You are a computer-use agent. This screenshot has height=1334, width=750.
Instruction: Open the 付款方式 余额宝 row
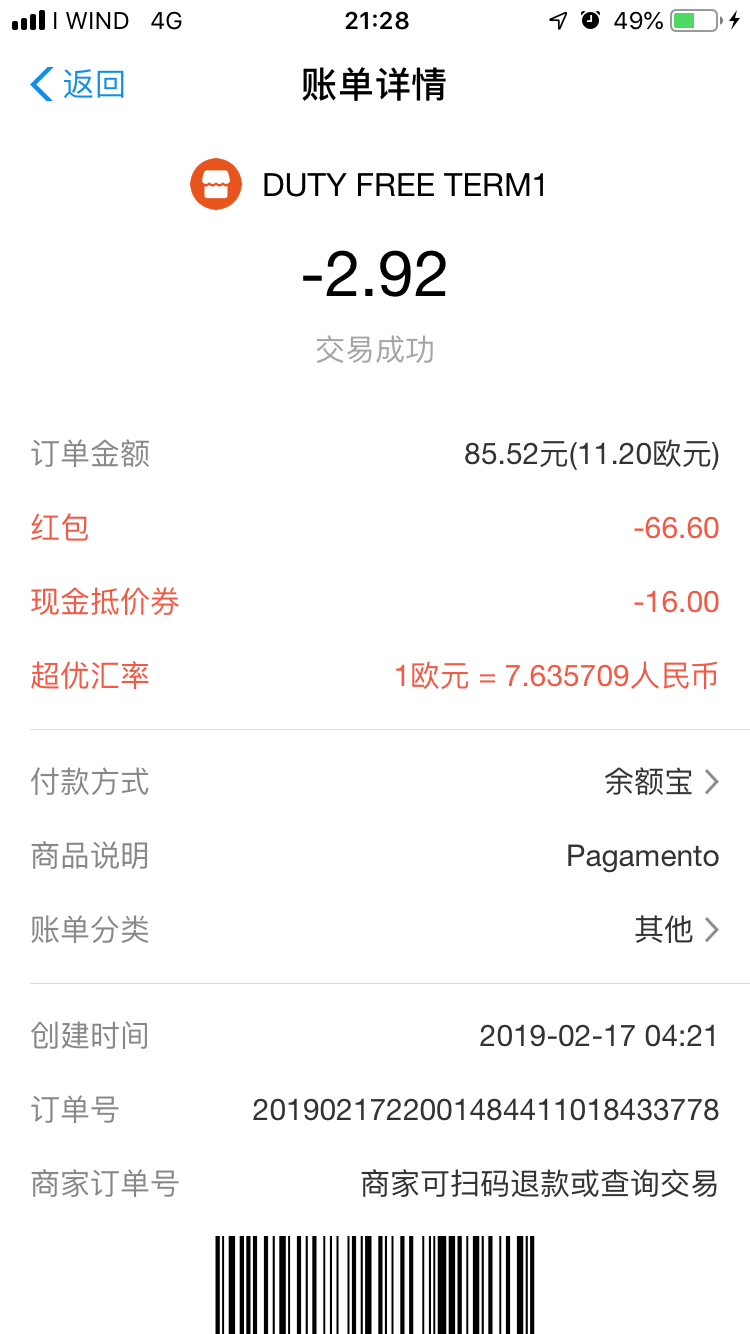(x=662, y=781)
